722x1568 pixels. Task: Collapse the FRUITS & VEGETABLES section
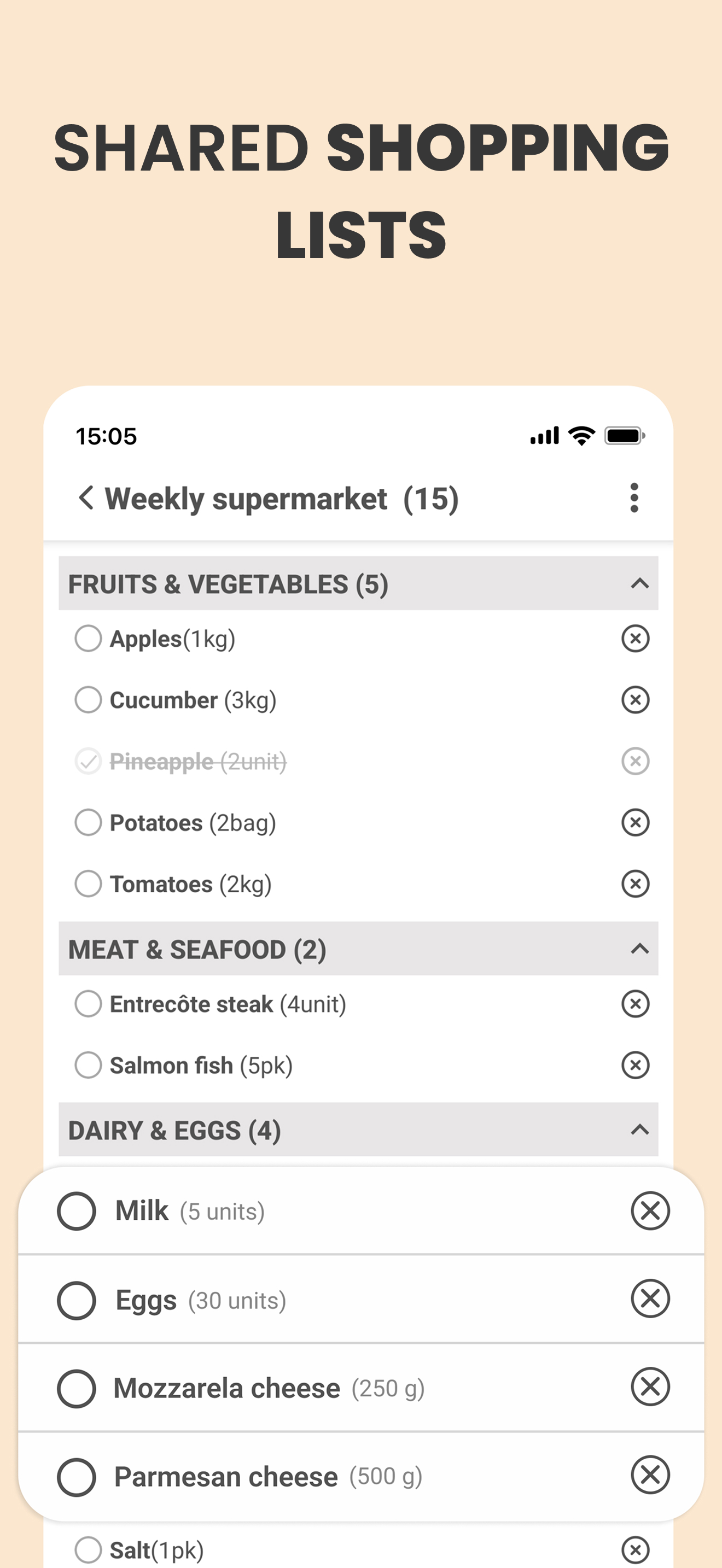click(639, 583)
